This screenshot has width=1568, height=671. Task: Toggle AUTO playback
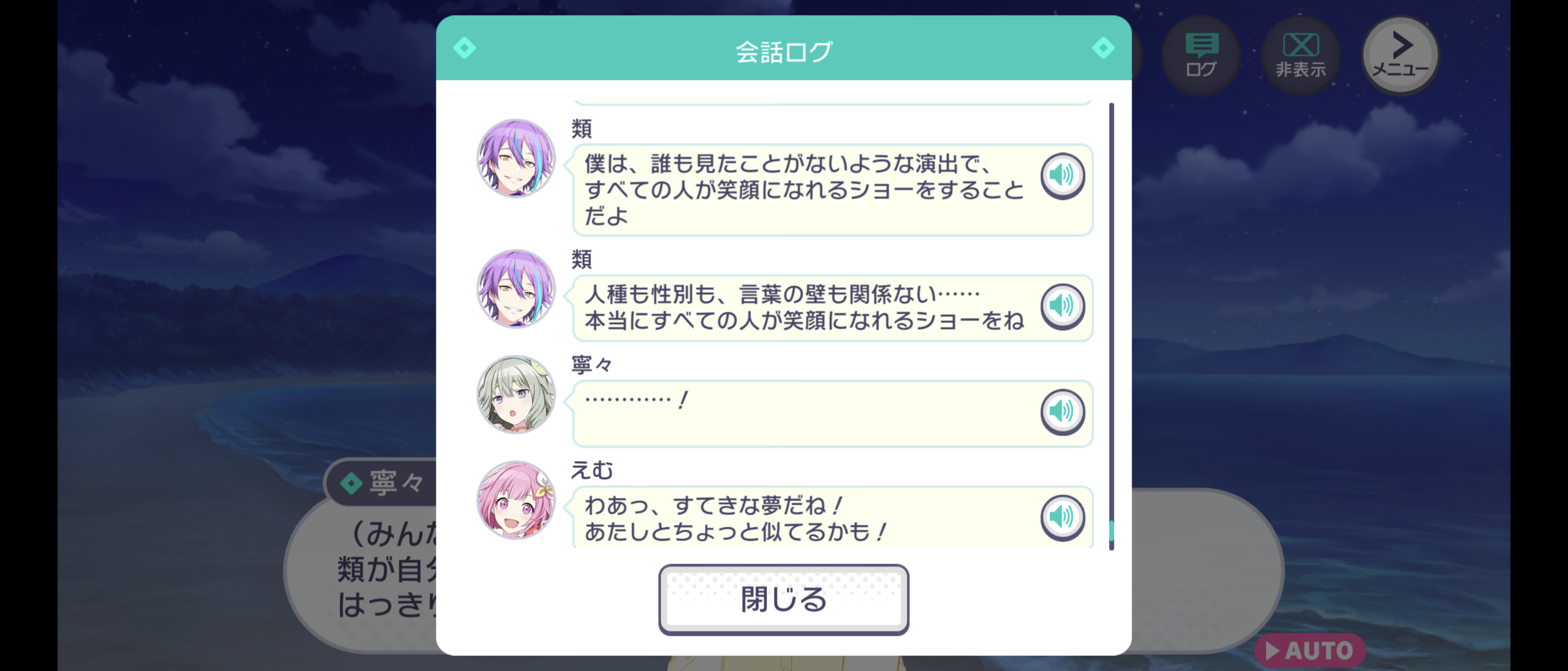tap(1310, 650)
